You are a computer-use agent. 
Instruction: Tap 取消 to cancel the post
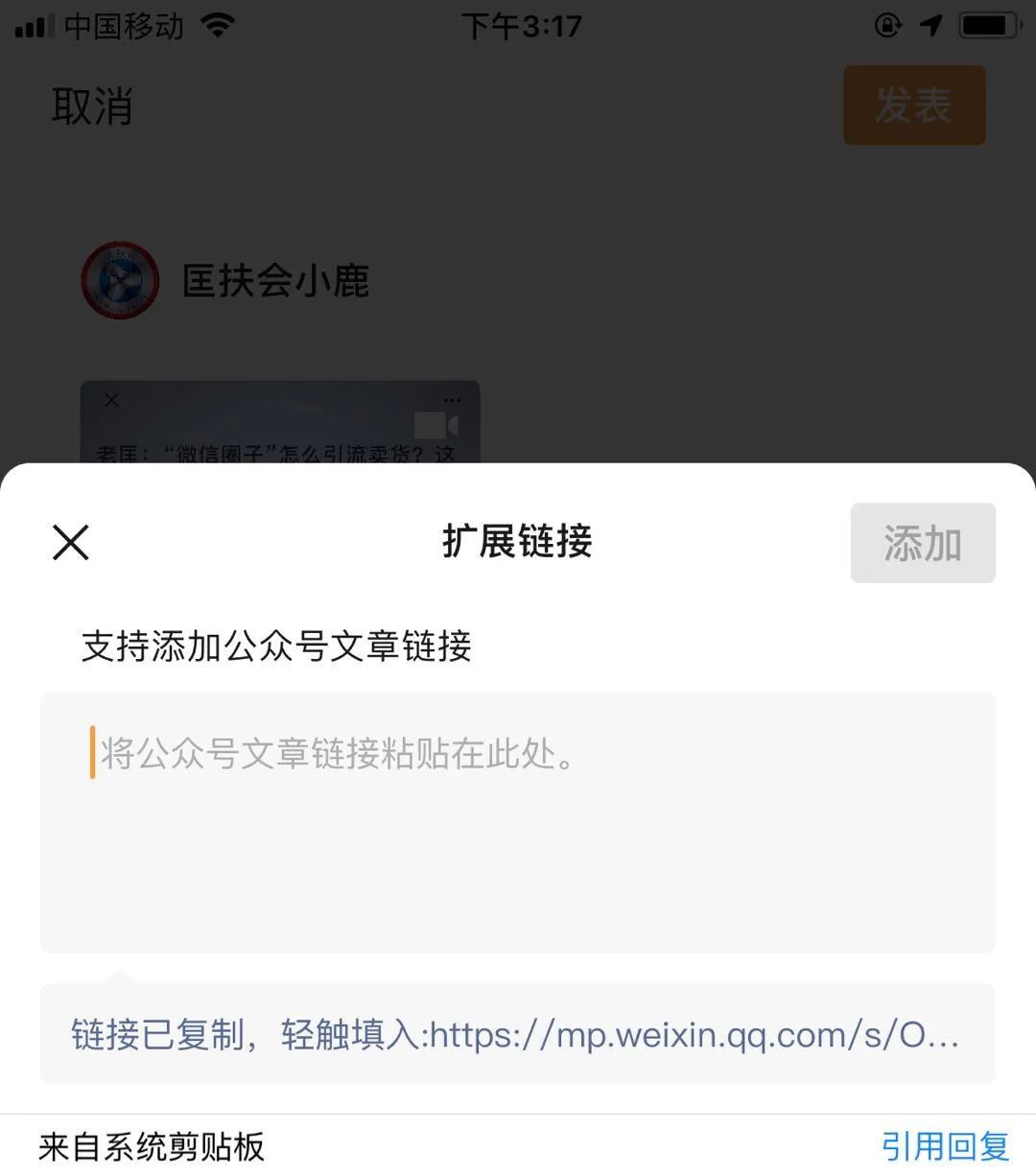point(92,106)
